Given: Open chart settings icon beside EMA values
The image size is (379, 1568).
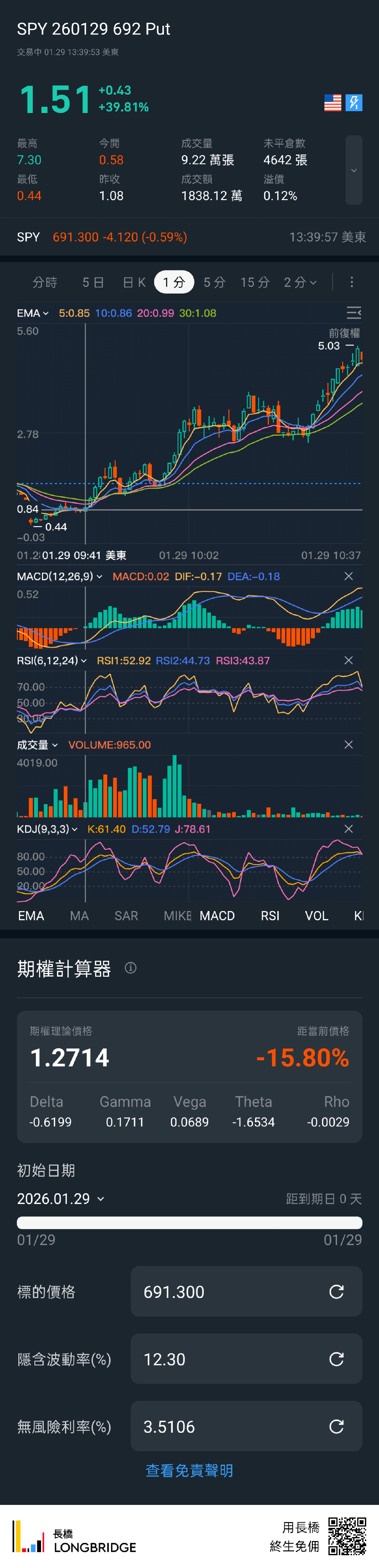Looking at the screenshot, I should coord(353,313).
